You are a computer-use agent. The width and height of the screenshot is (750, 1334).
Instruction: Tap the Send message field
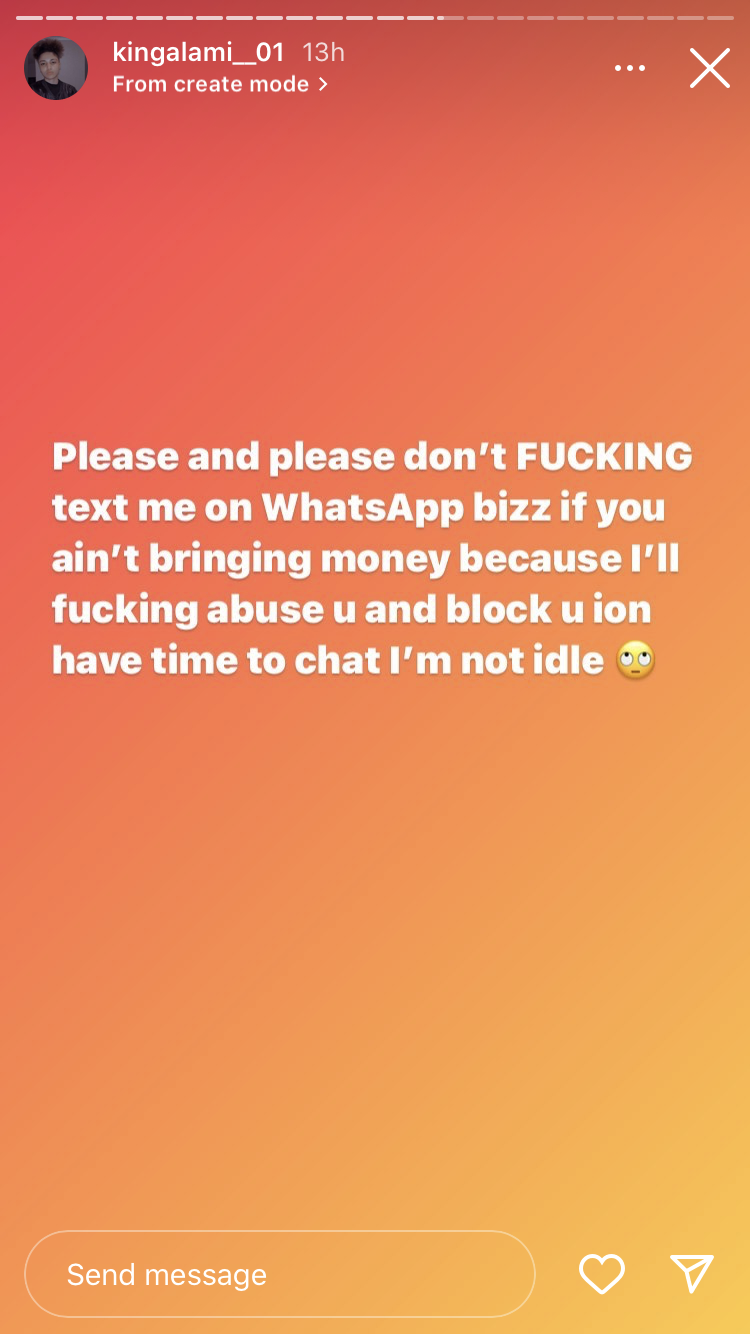(280, 1274)
